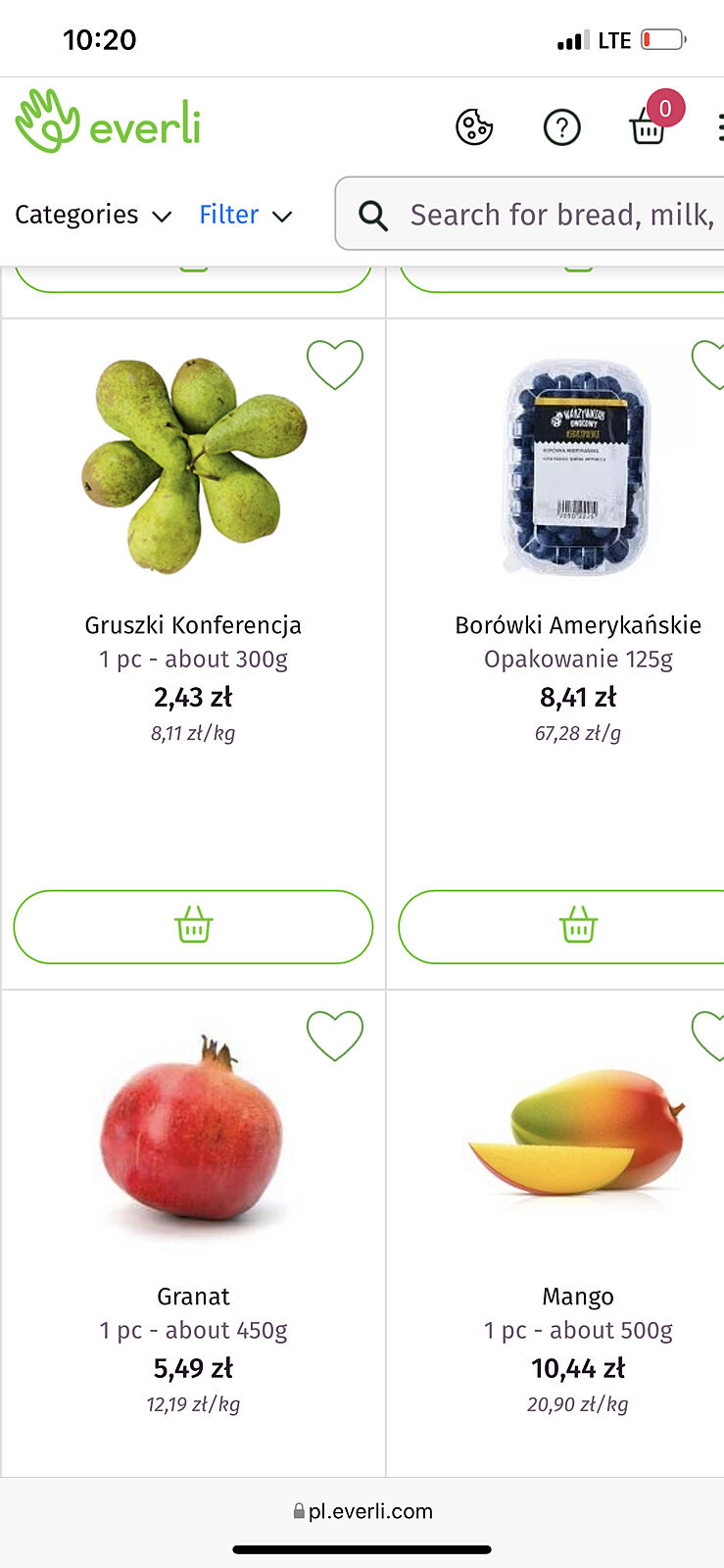Tap the pl.everli.com address bar
This screenshot has width=724, height=1568.
[362, 1511]
